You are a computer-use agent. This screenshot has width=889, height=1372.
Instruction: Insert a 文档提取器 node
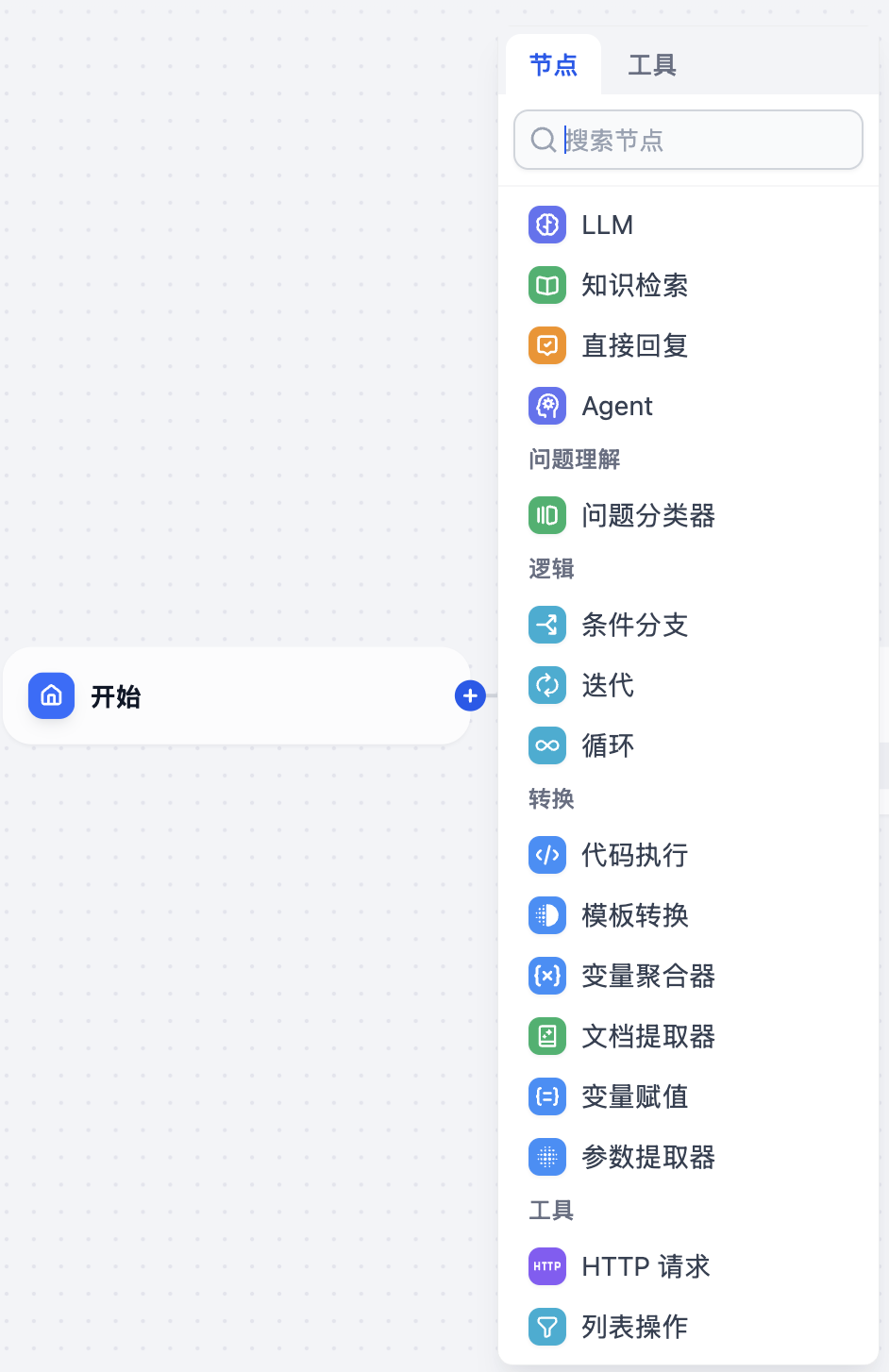click(647, 1036)
